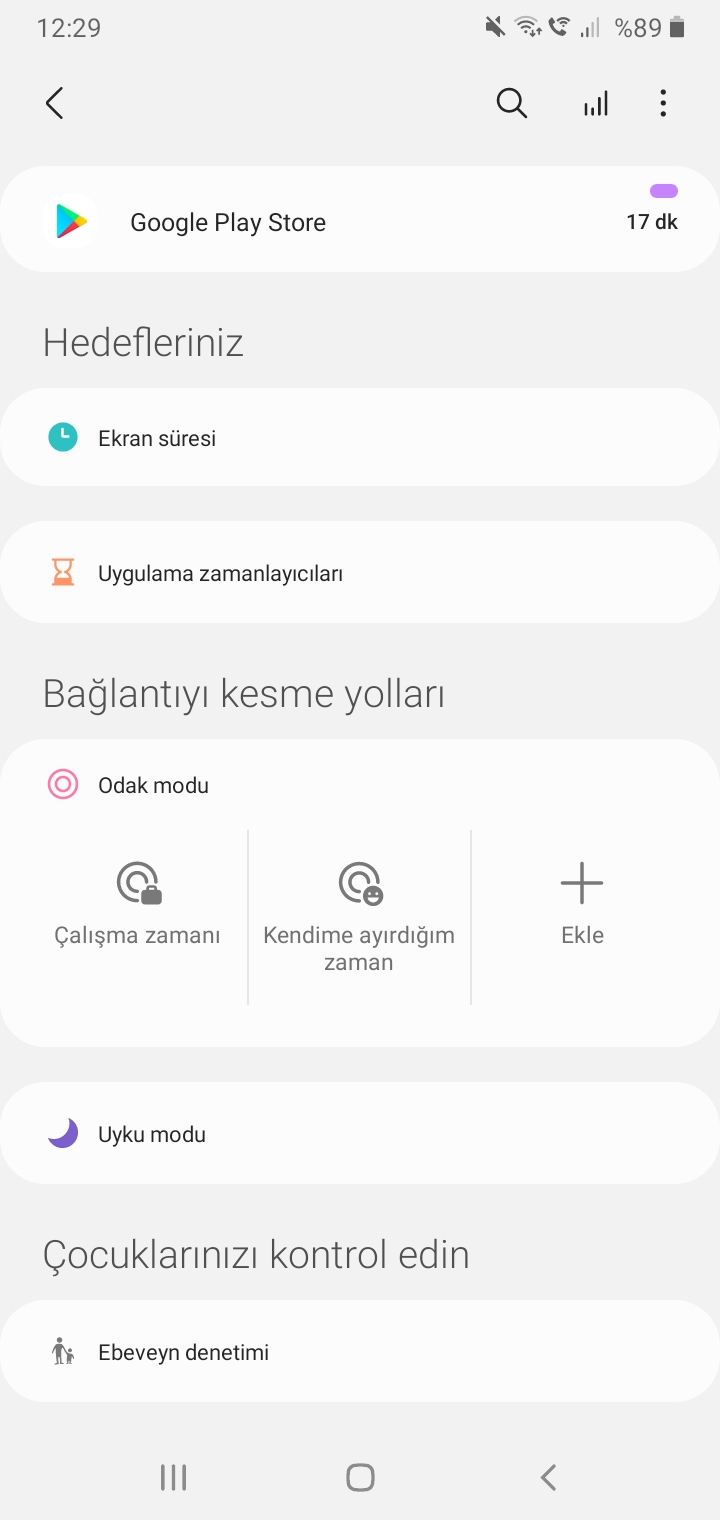Viewport: 720px width, 1520px height.
Task: Open the three-dot overflow menu
Action: tap(663, 103)
